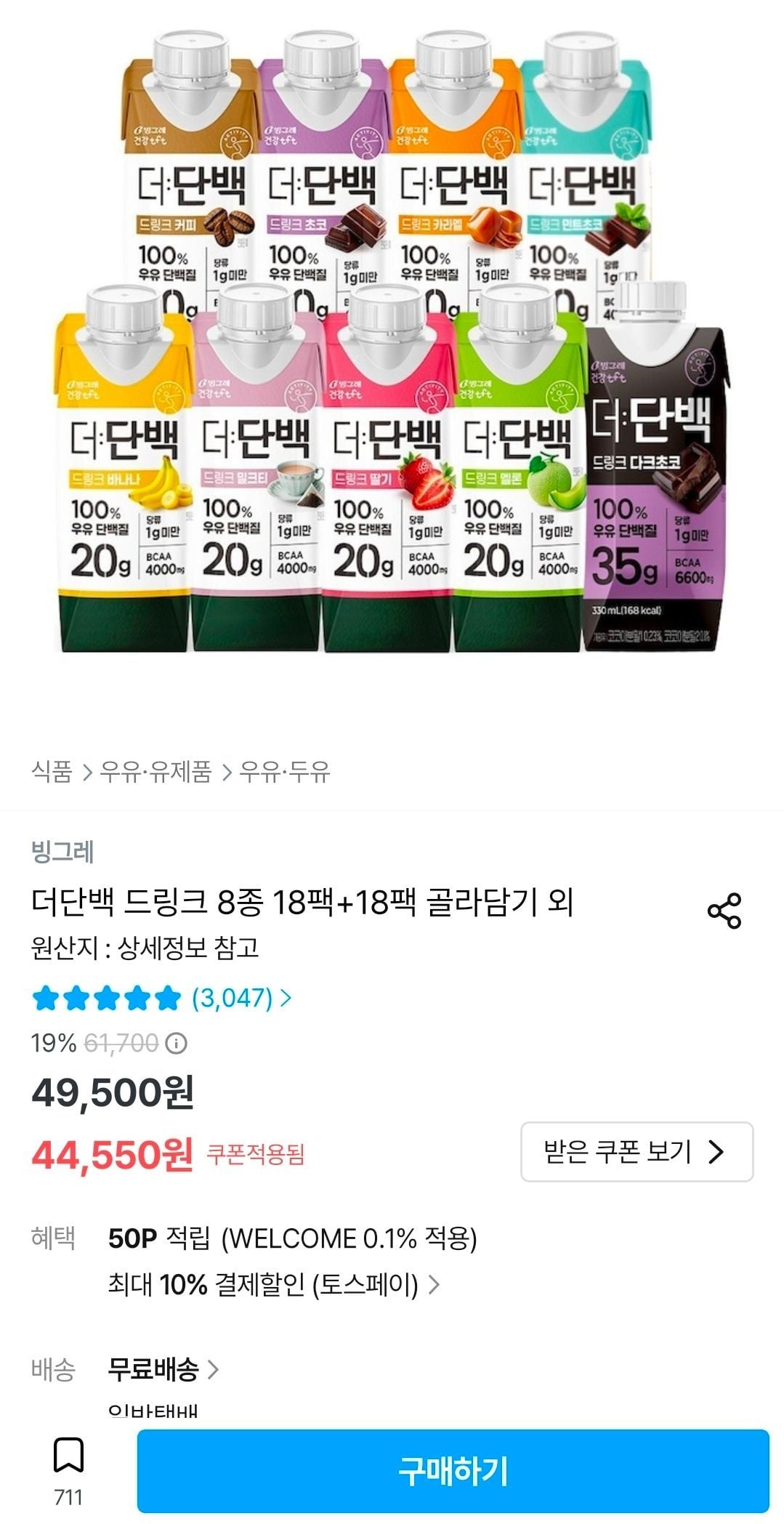Tap 구매하기 to purchase
The image size is (784, 1524).
(452, 1471)
